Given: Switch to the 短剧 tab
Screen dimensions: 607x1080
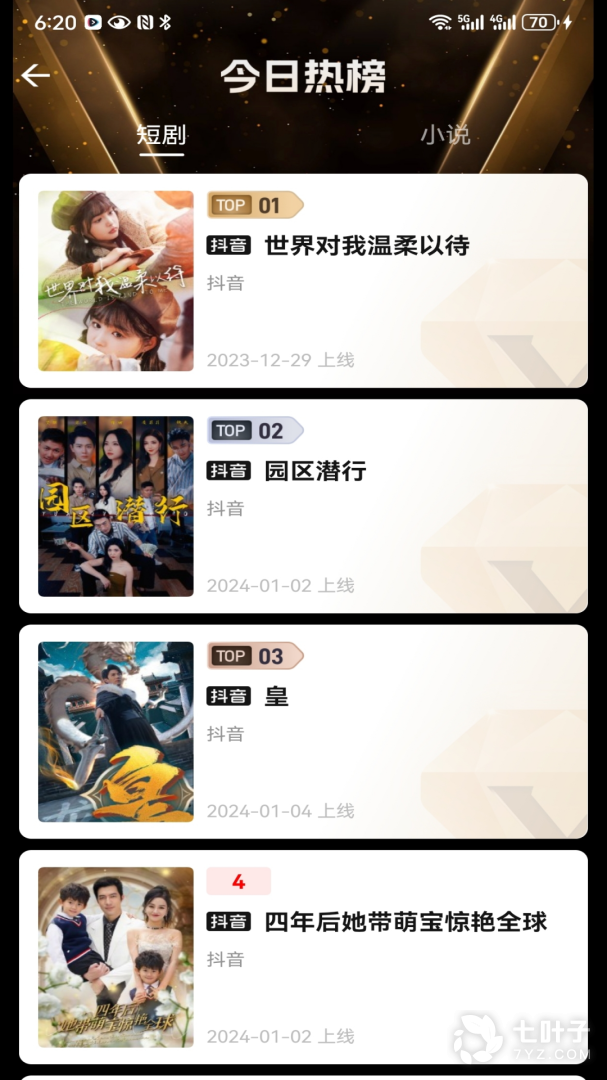Looking at the screenshot, I should [x=161, y=135].
